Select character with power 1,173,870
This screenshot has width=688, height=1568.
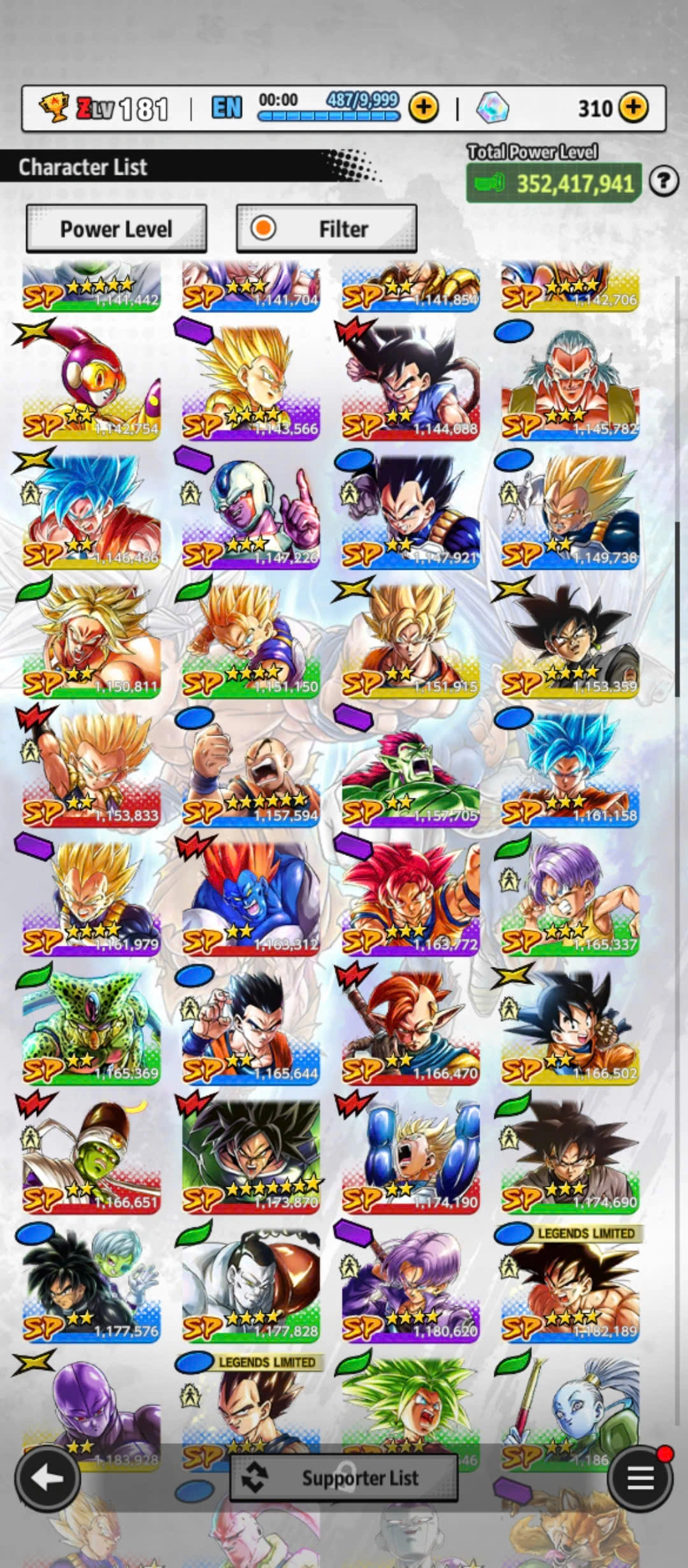(x=251, y=1152)
